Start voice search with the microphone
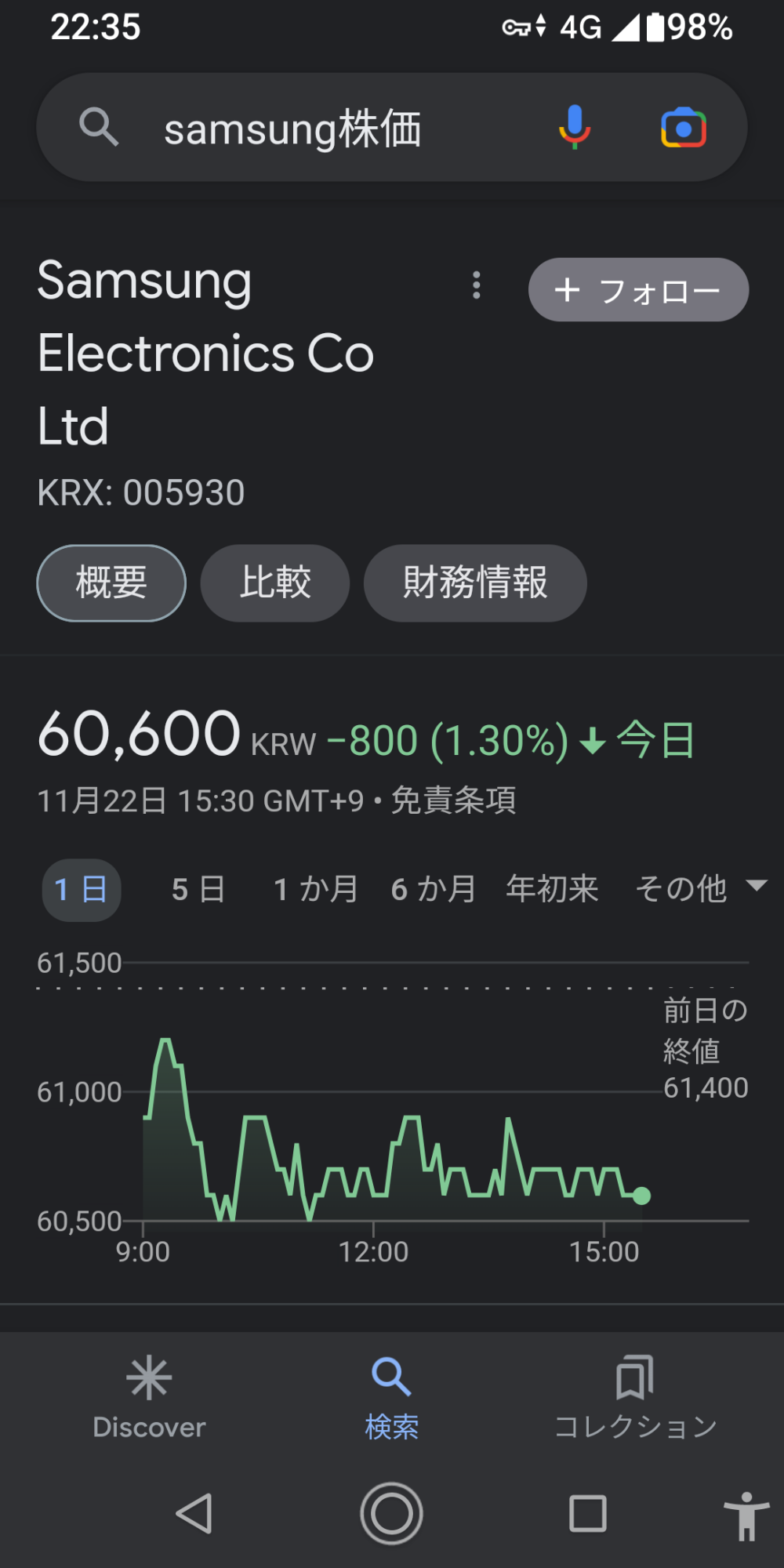 [575, 128]
